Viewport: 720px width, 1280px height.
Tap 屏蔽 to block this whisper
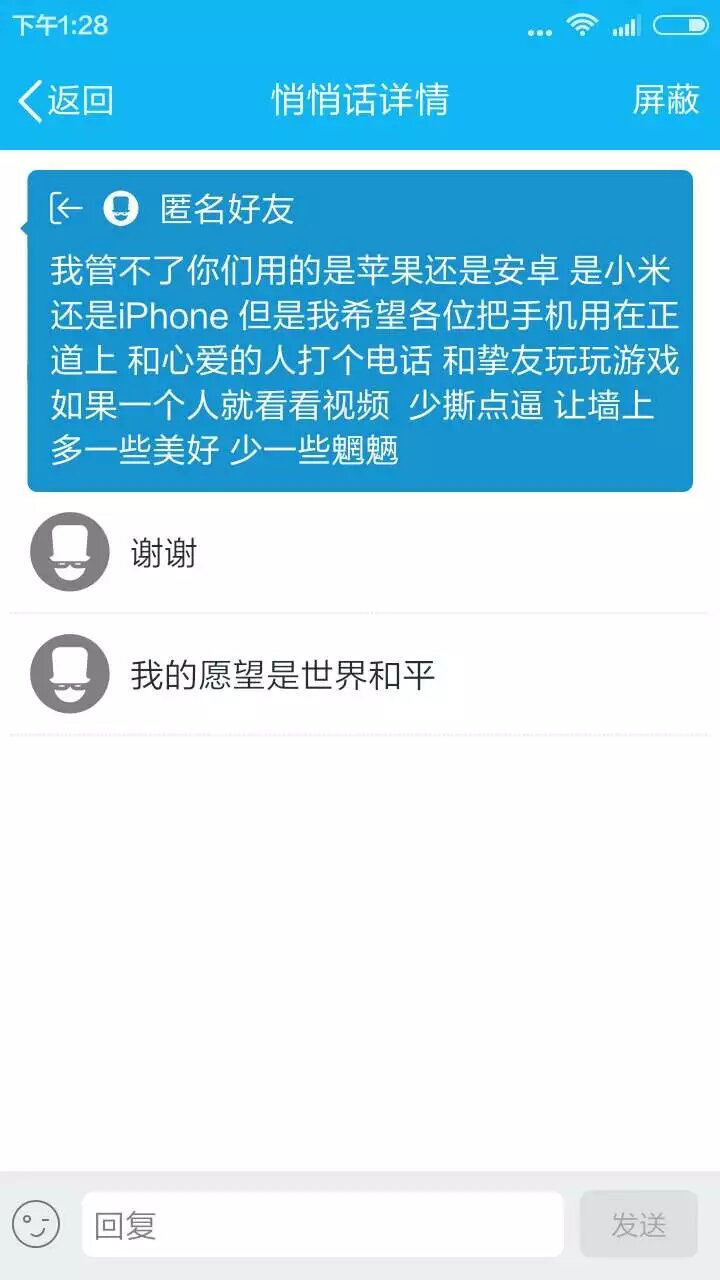pyautogui.click(x=665, y=100)
